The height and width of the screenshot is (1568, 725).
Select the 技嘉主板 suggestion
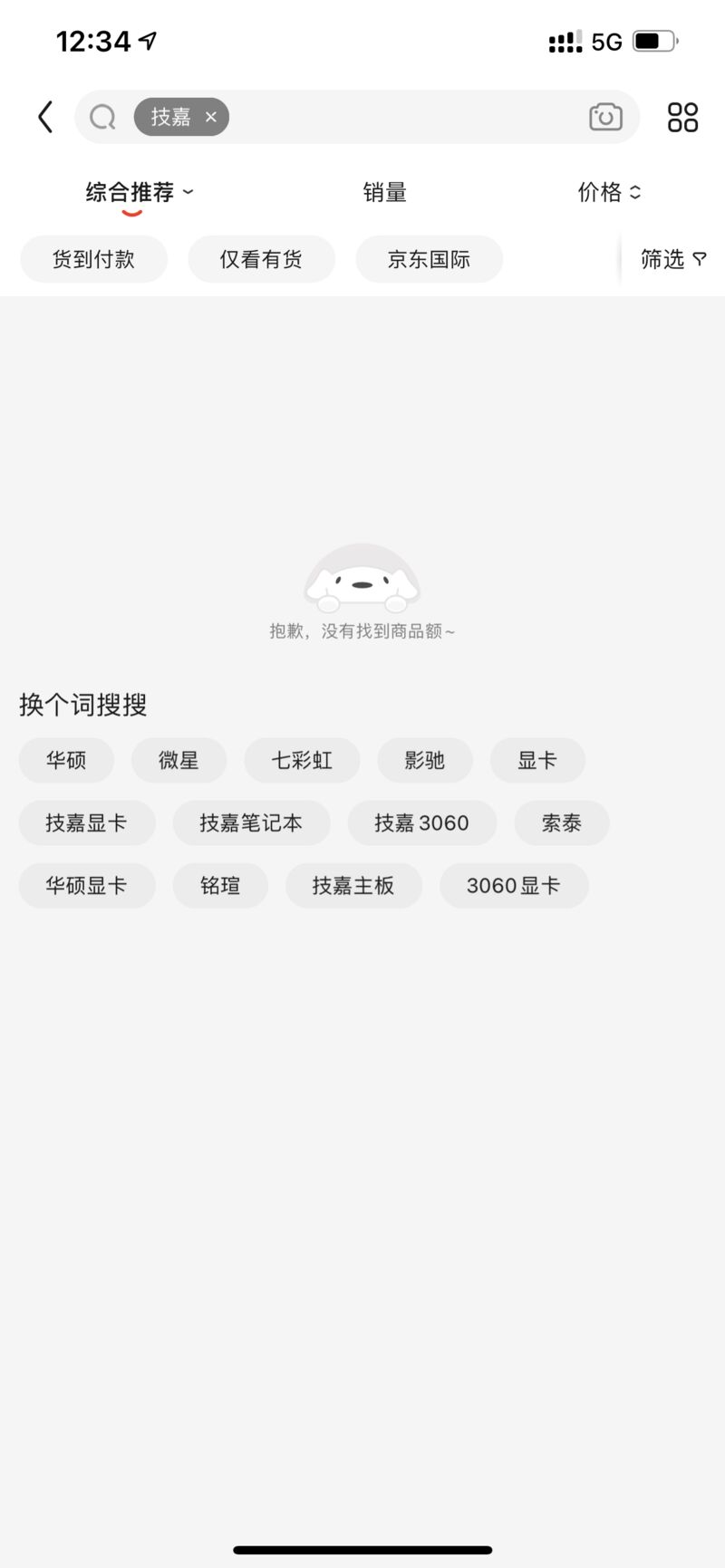click(x=353, y=885)
